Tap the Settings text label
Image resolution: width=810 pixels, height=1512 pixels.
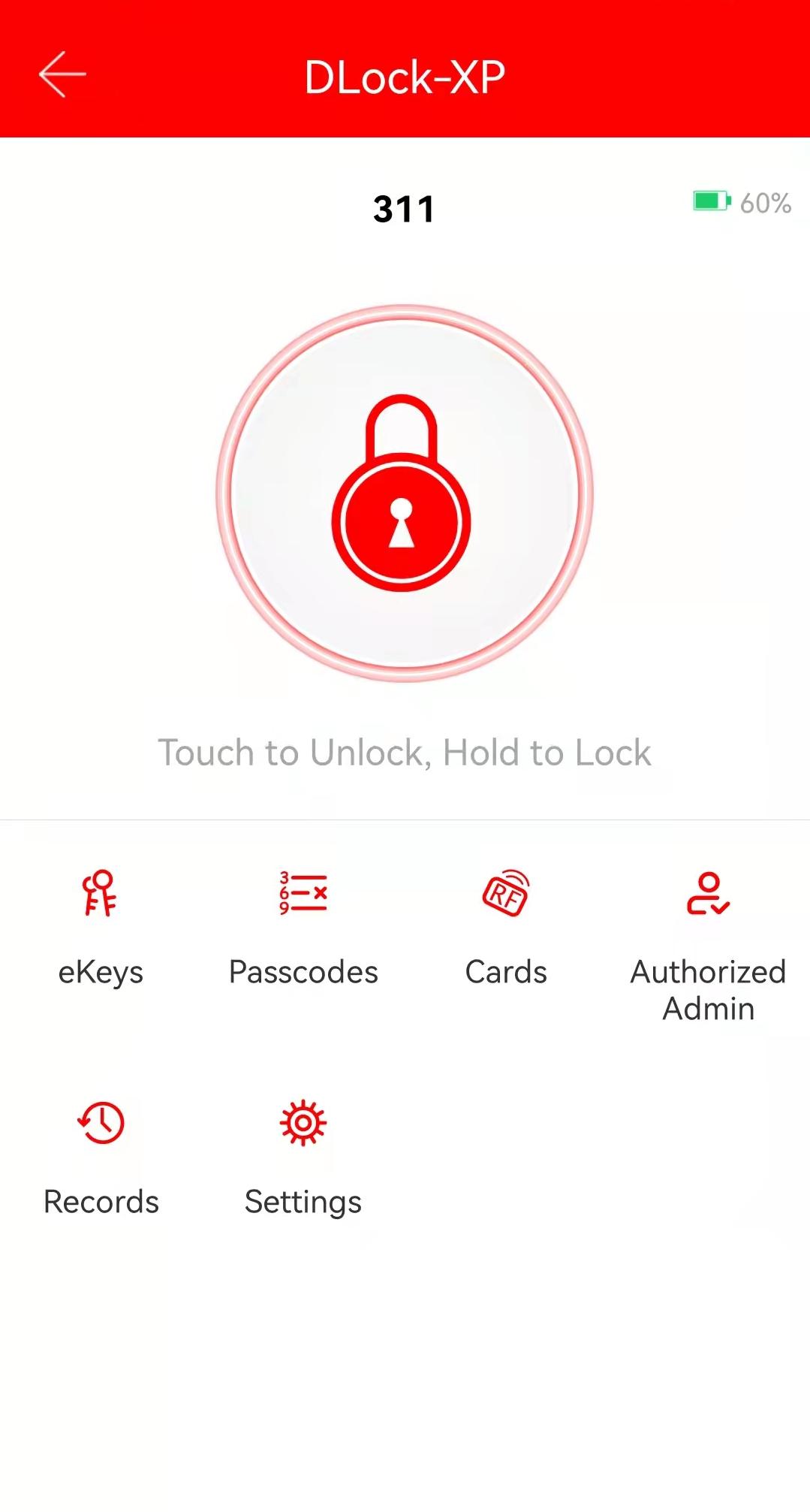(x=303, y=1202)
